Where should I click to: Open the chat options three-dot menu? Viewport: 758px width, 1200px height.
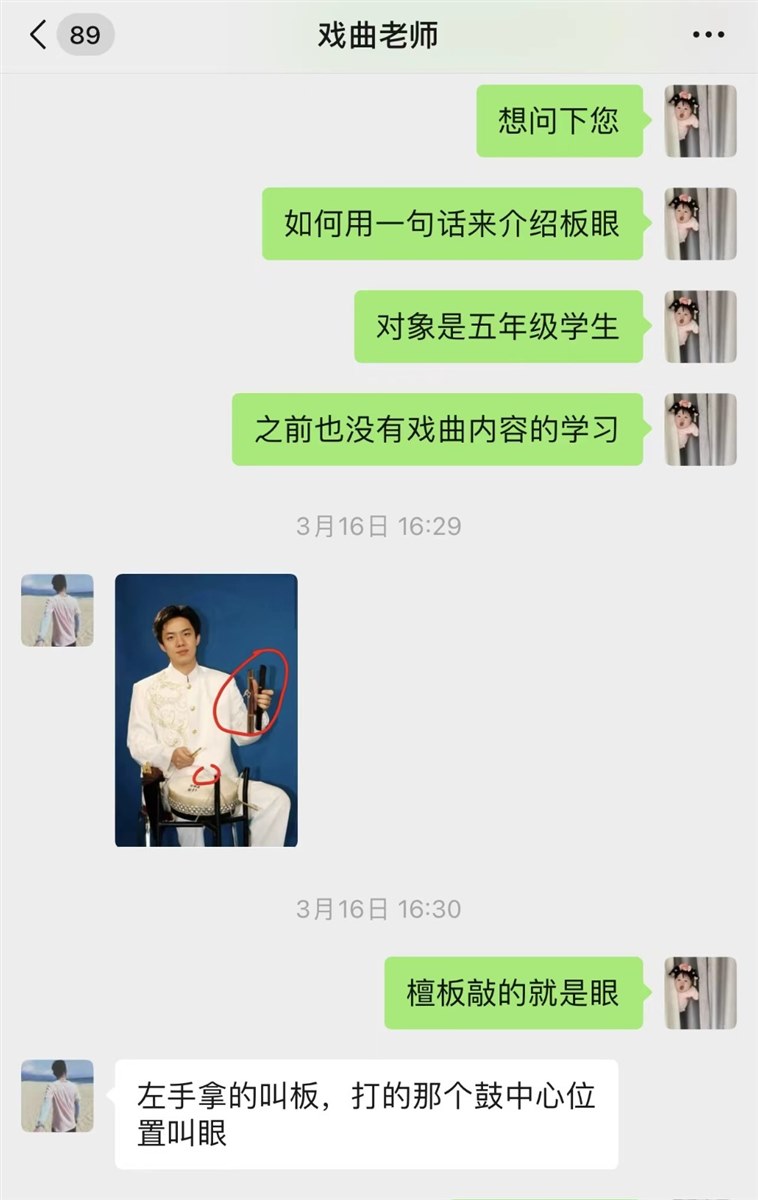tap(708, 36)
